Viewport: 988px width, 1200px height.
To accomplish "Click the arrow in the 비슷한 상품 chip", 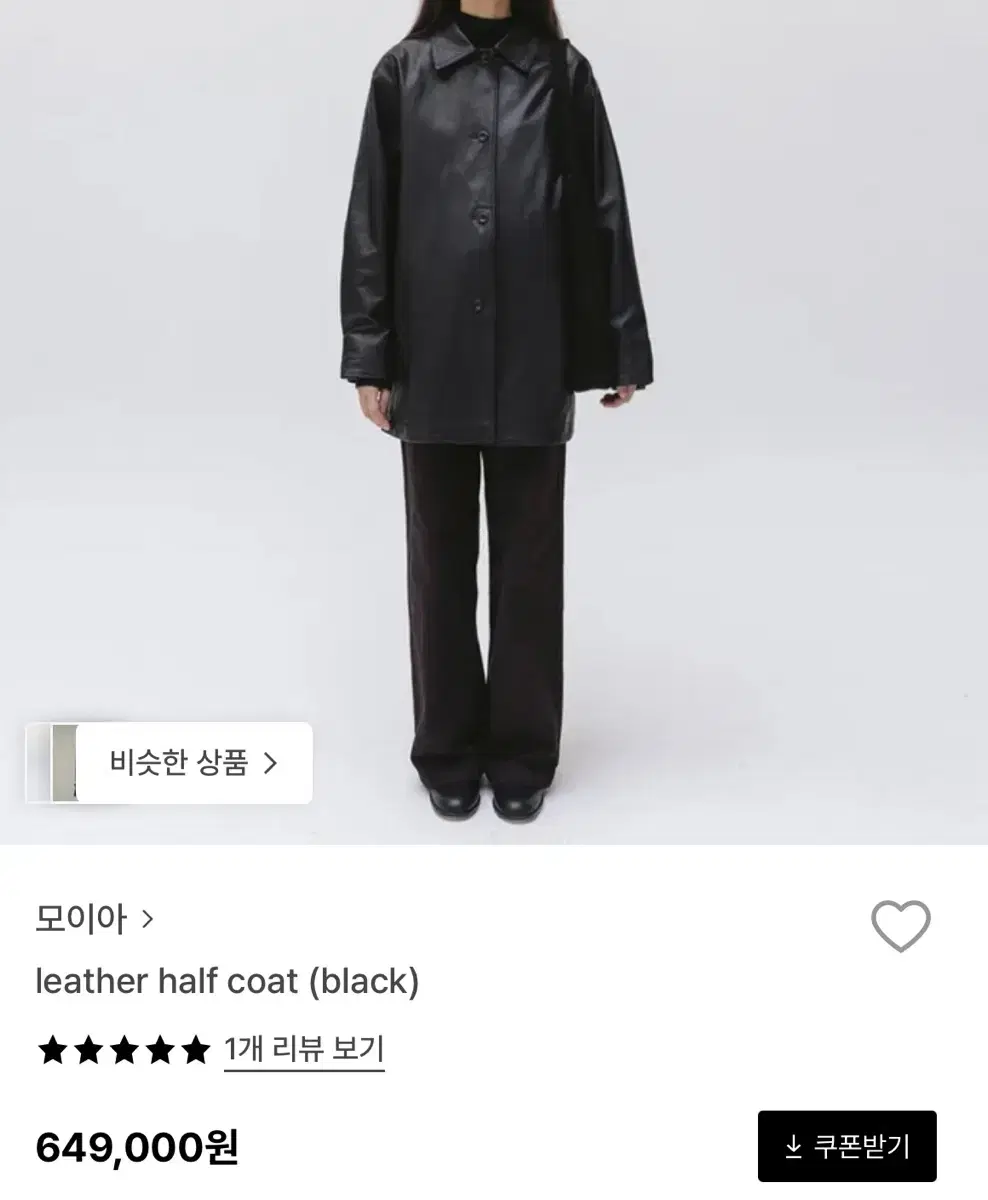I will (x=270, y=763).
